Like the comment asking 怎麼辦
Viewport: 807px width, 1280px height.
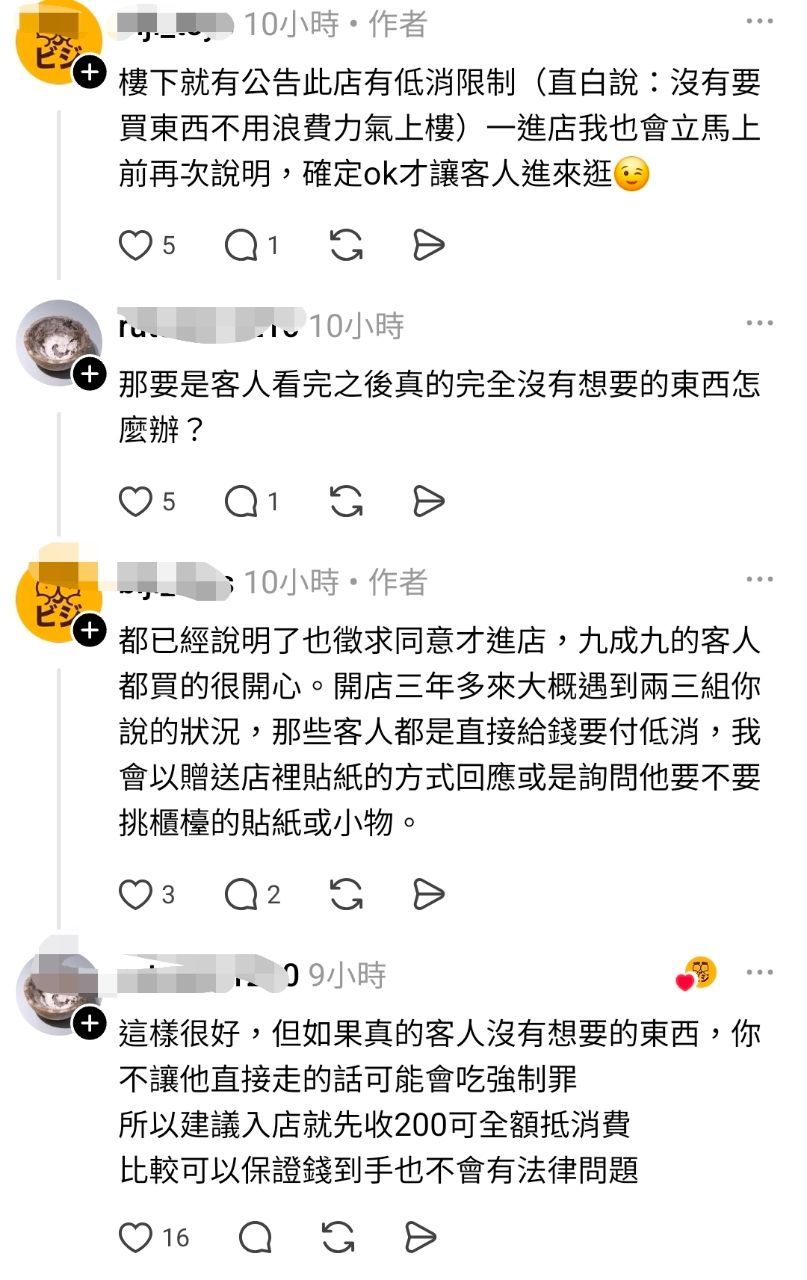[x=136, y=501]
